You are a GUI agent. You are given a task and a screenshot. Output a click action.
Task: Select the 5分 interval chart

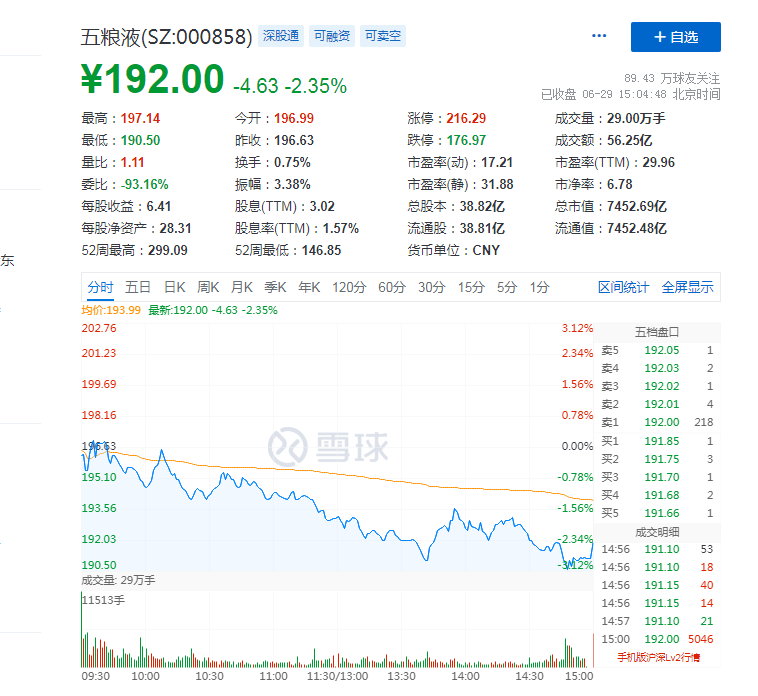click(x=507, y=287)
